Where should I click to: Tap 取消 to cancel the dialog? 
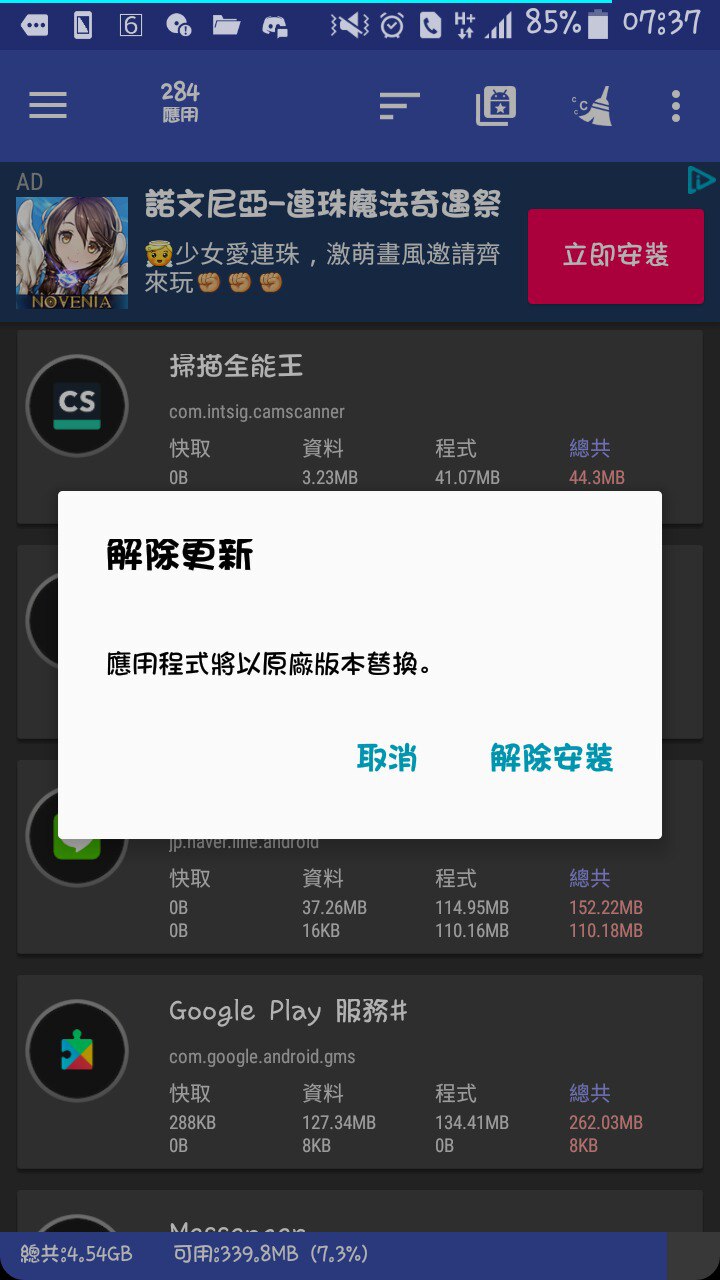pos(387,759)
